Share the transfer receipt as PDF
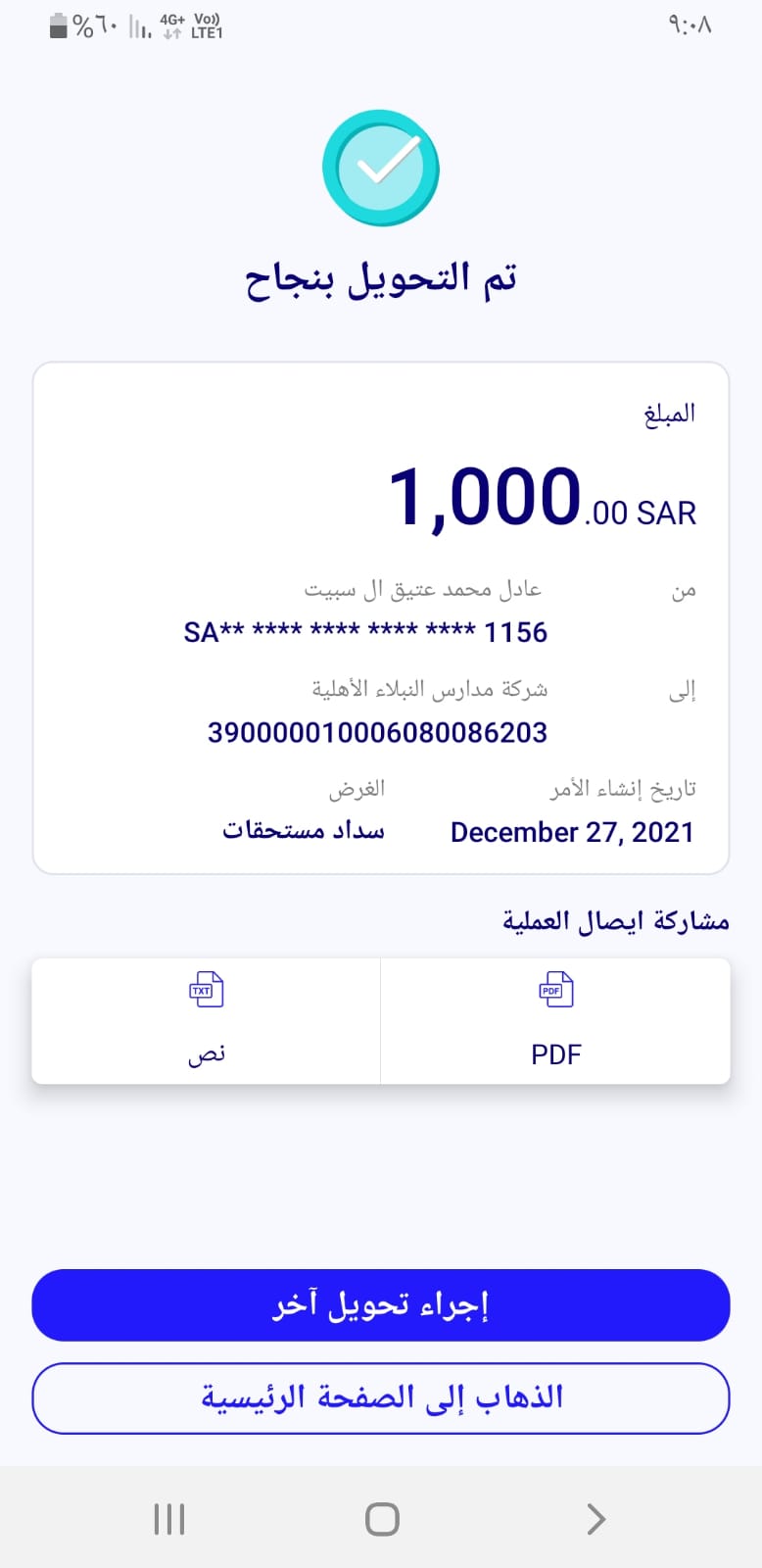Viewport: 762px width, 1568px height. click(555, 1021)
